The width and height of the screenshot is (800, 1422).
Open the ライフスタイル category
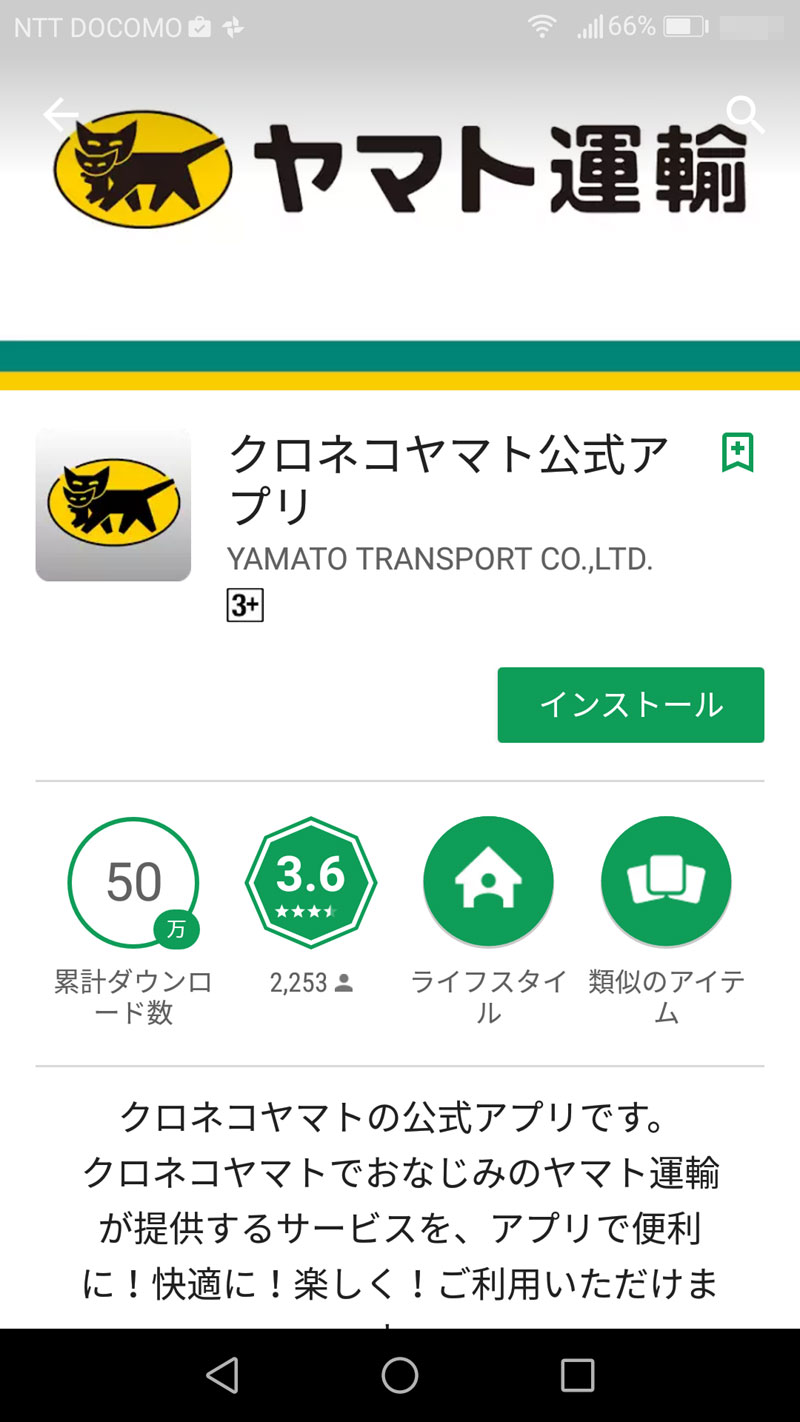coord(488,882)
